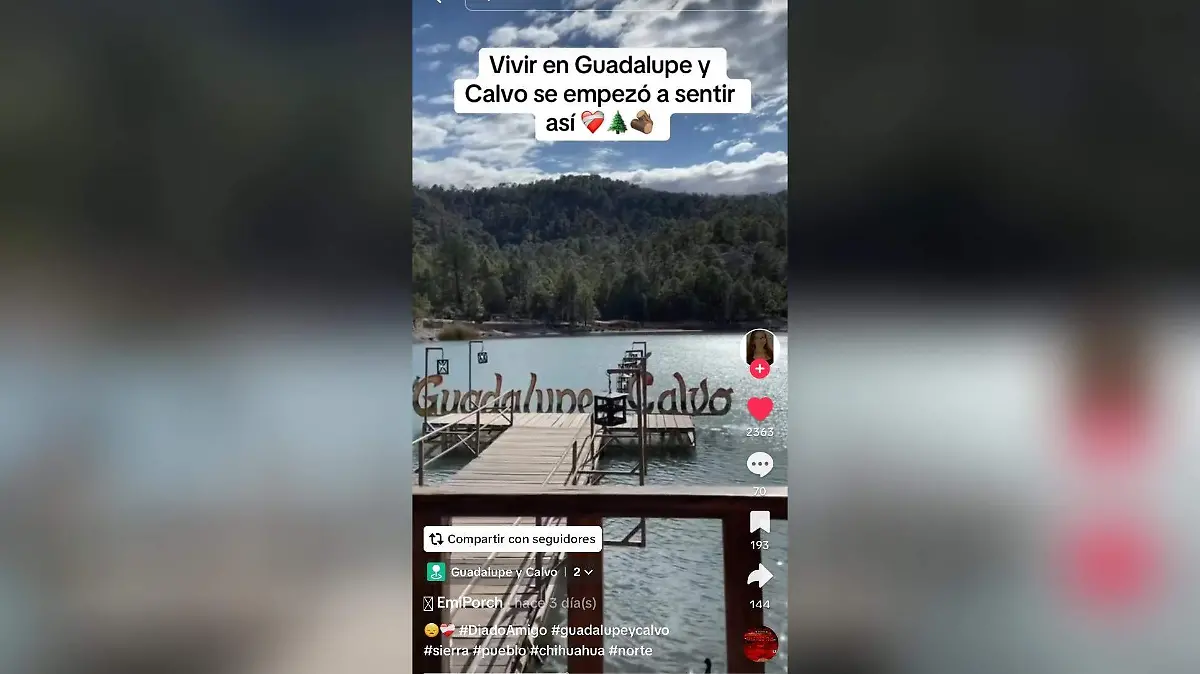Viewport: 1200px width, 674px height.
Task: Open the #guadalupeycalvo hashtag
Action: (609, 630)
